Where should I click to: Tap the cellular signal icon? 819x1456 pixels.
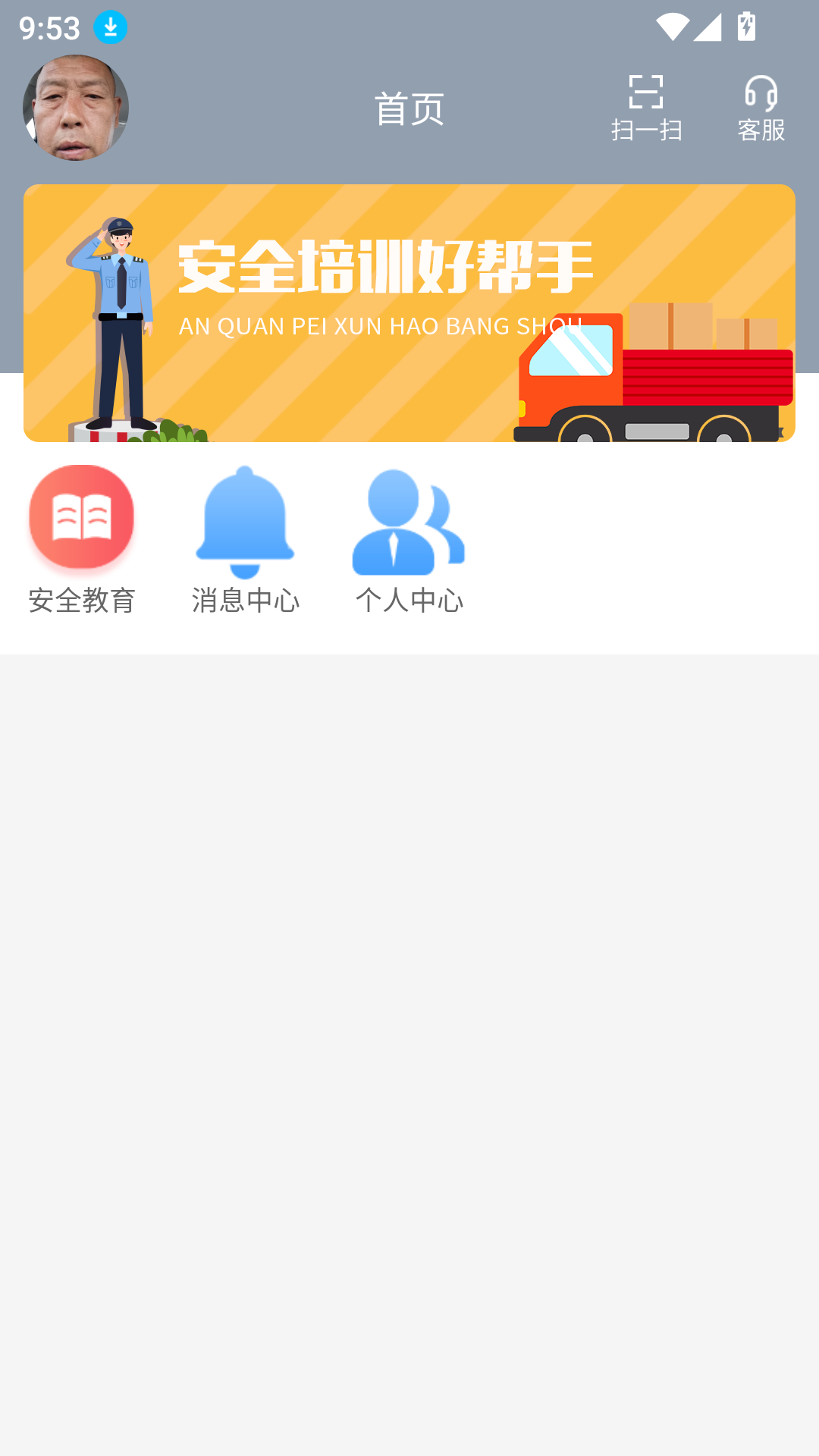(x=707, y=25)
